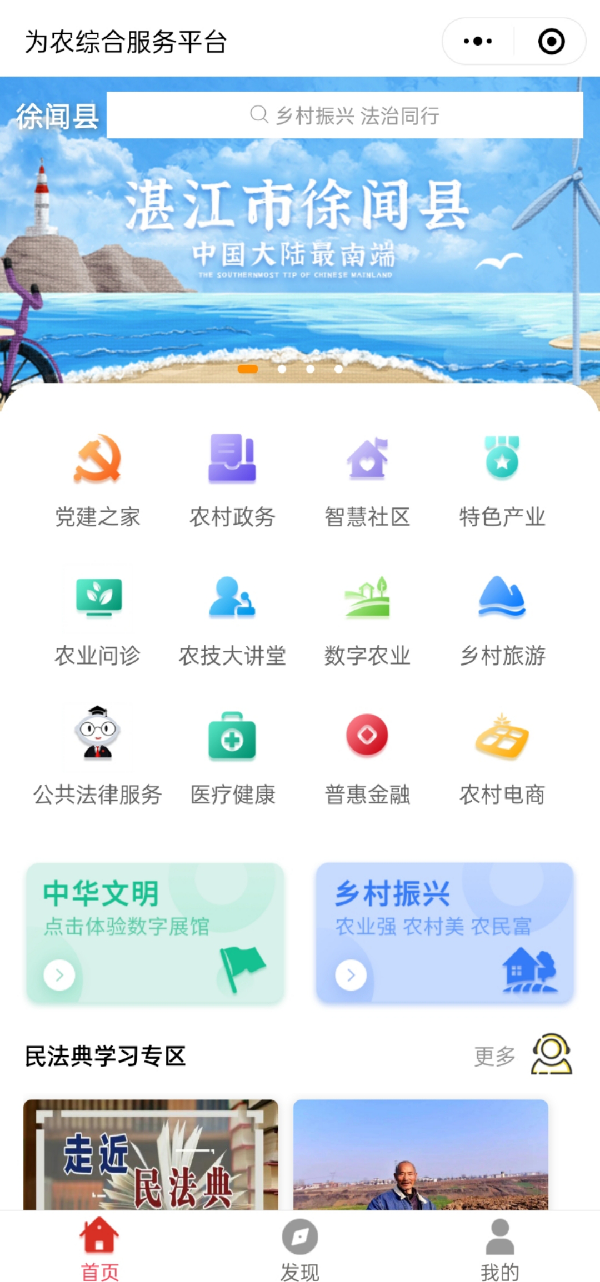
Task: Open 医疗健康 services
Action: [x=232, y=758]
